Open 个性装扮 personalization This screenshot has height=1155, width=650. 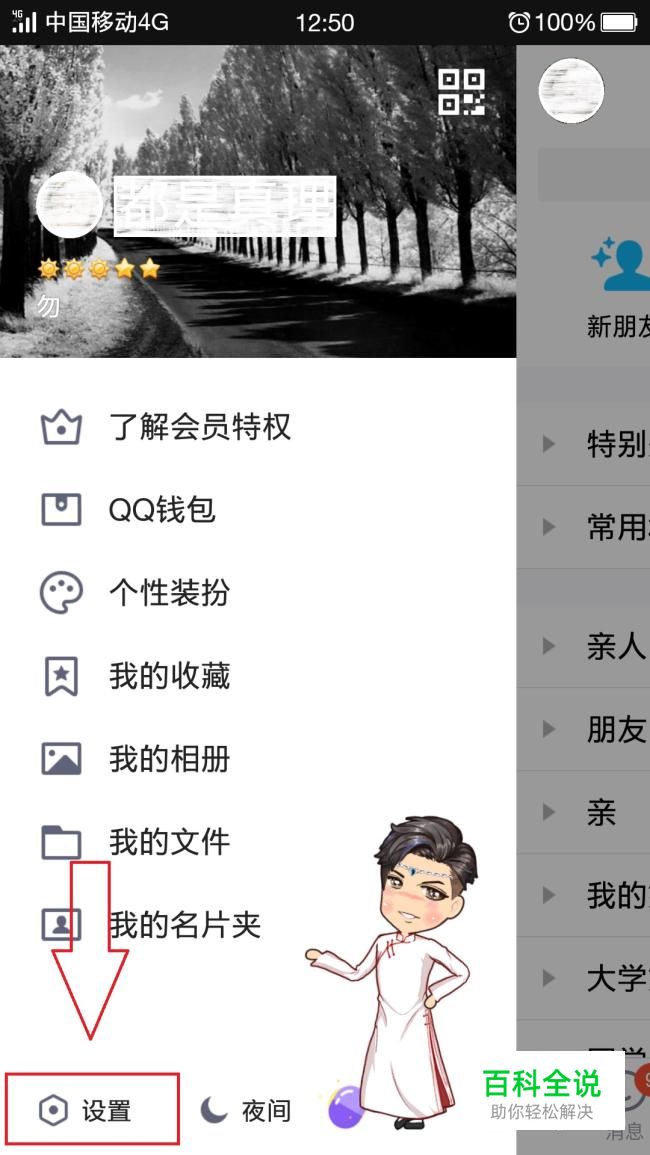coord(258,593)
